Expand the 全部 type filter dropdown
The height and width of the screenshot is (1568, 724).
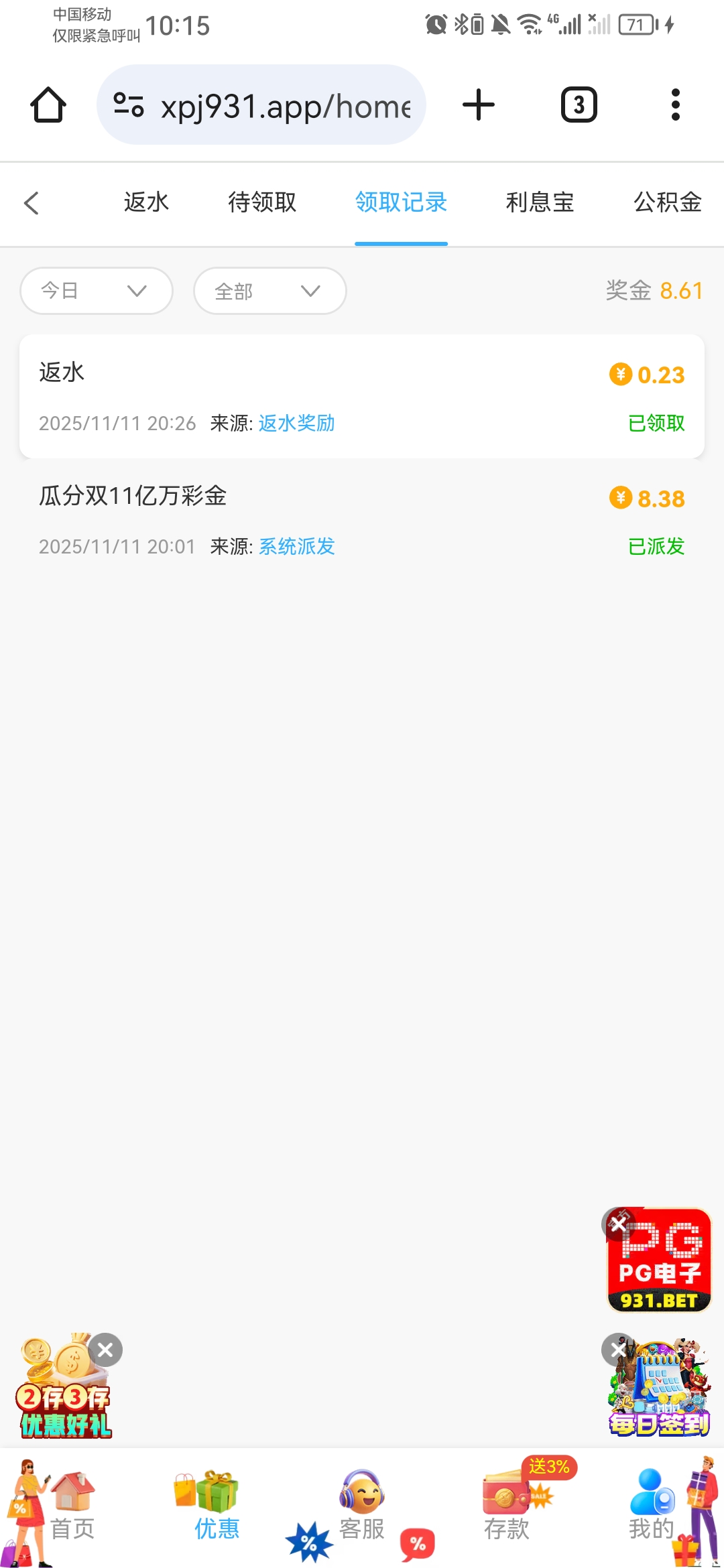point(269,291)
